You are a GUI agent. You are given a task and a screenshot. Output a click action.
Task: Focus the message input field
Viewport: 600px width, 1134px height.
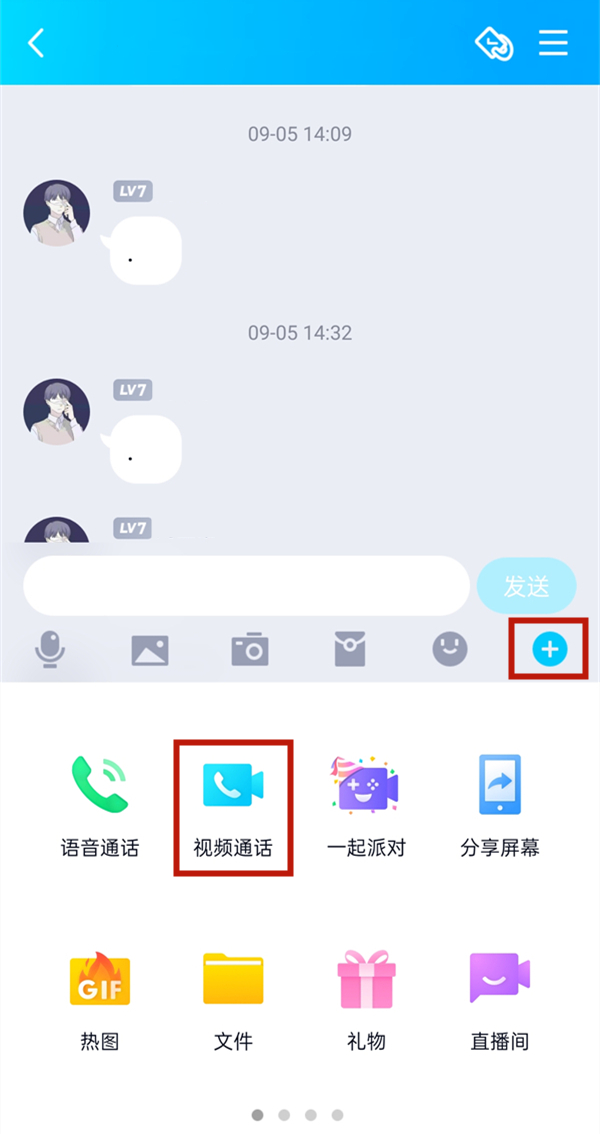point(246,586)
